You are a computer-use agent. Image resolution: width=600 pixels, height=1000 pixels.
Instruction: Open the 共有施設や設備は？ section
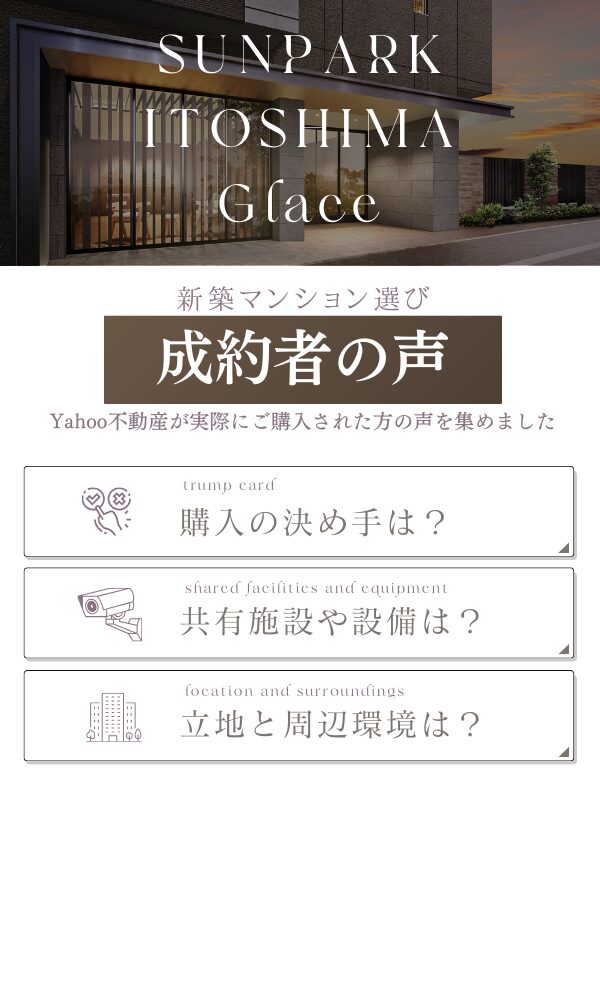(x=298, y=613)
